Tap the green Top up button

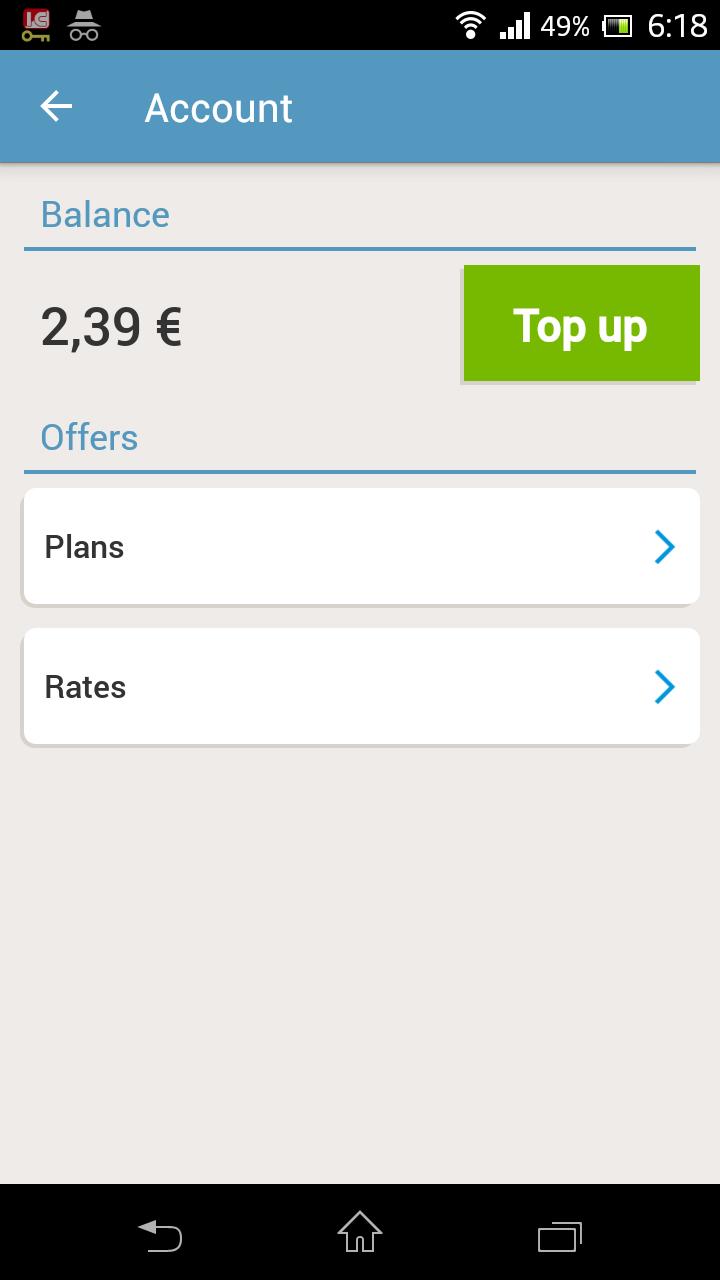tap(581, 324)
